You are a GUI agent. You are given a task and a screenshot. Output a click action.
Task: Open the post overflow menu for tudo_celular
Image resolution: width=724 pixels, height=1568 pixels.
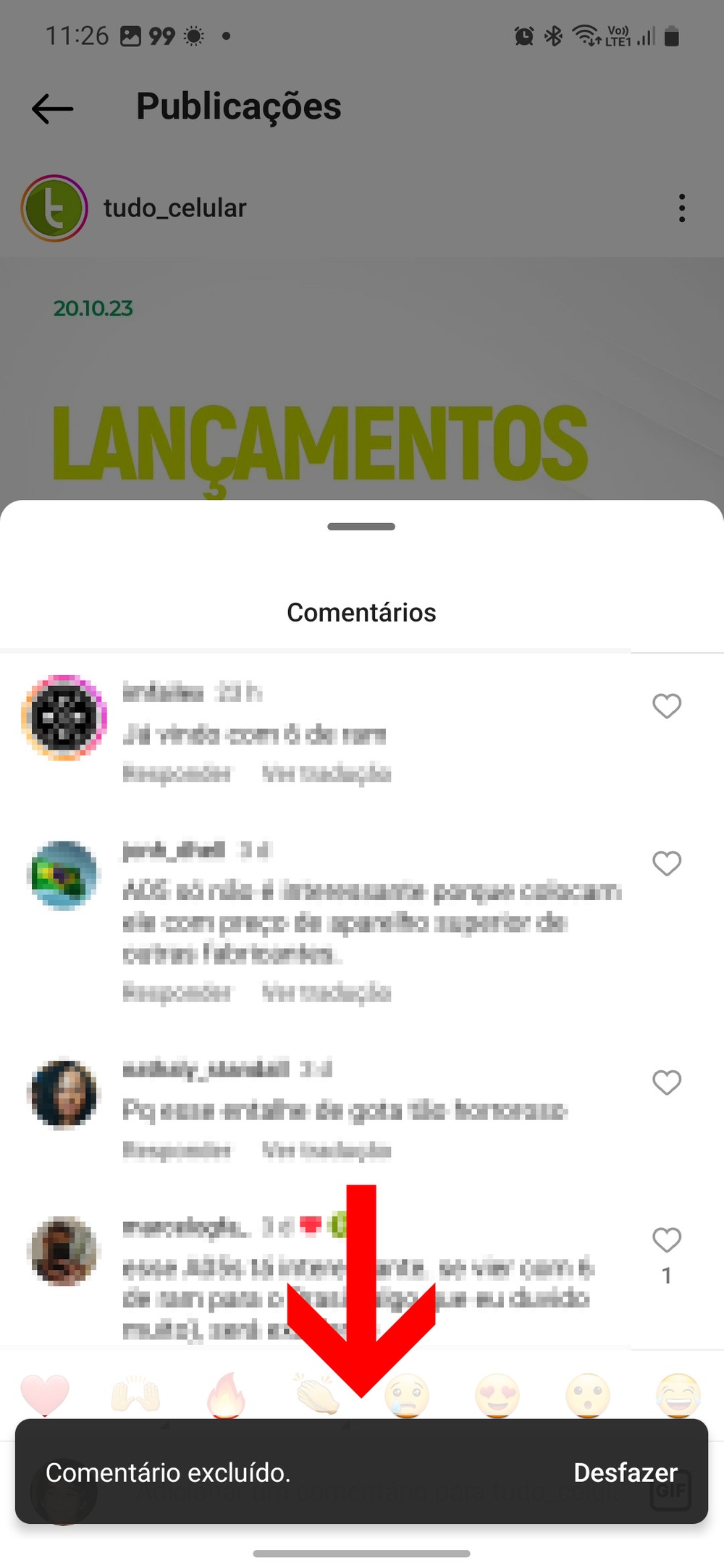(681, 208)
